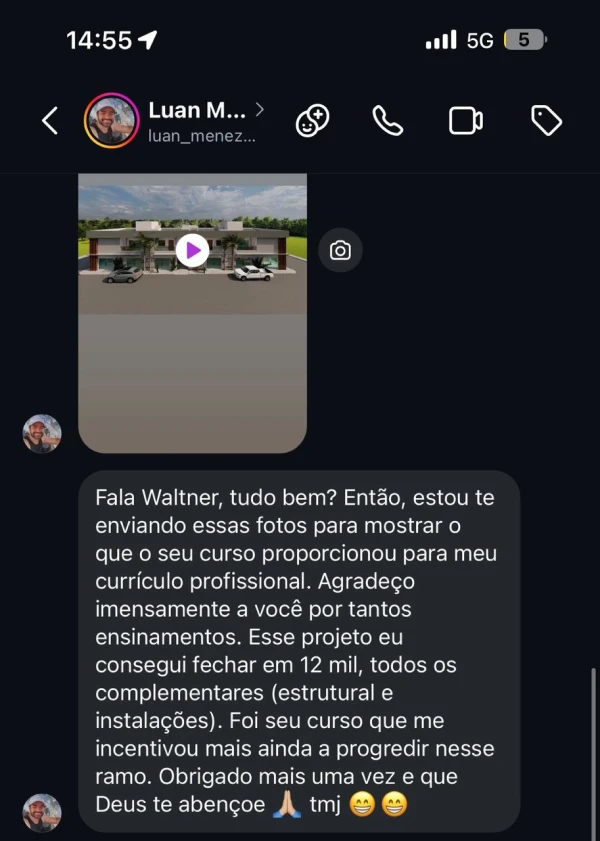This screenshot has height=841, width=600.
Task: Go back to the messages list
Action: (50, 121)
